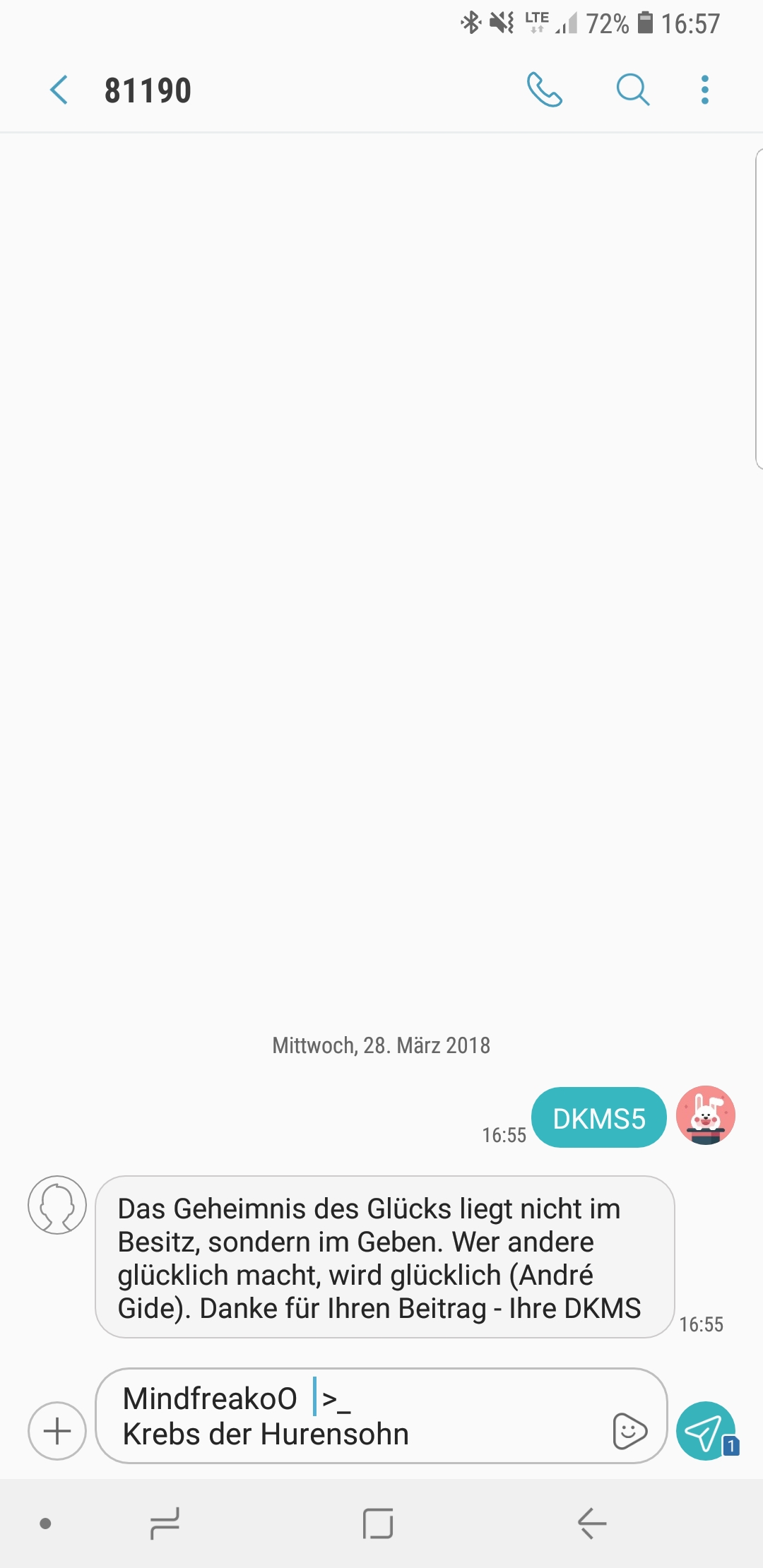Open the sender's contact avatar
Image resolution: width=763 pixels, height=1568 pixels.
point(57,1205)
